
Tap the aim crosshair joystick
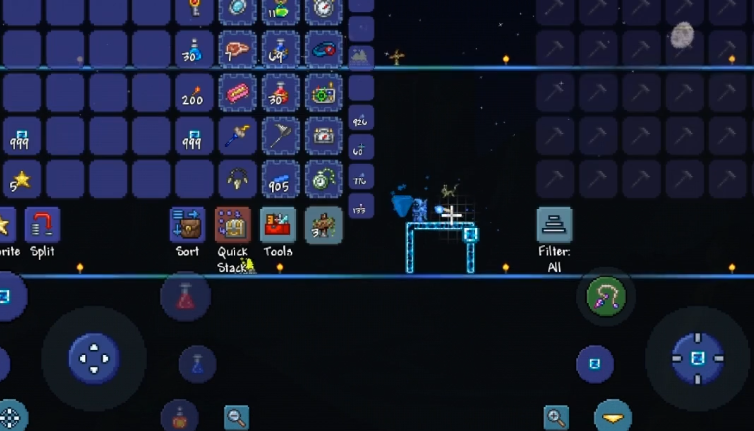tap(697, 357)
